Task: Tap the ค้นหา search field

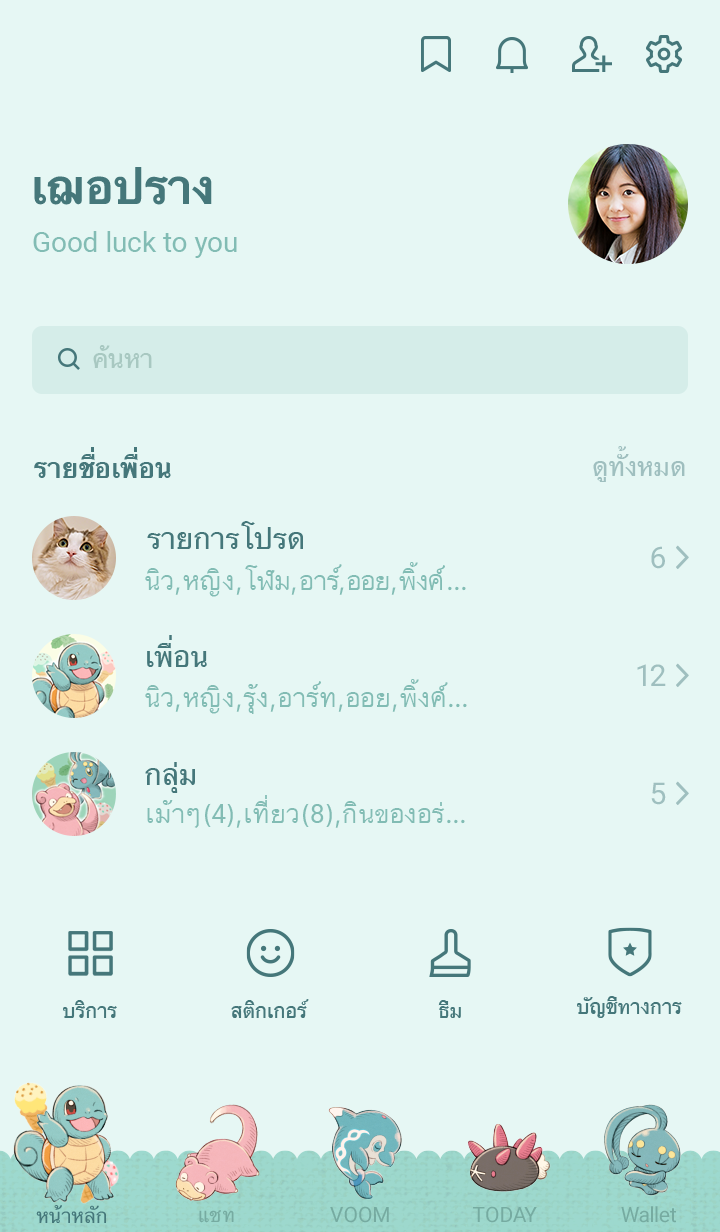Action: [360, 360]
